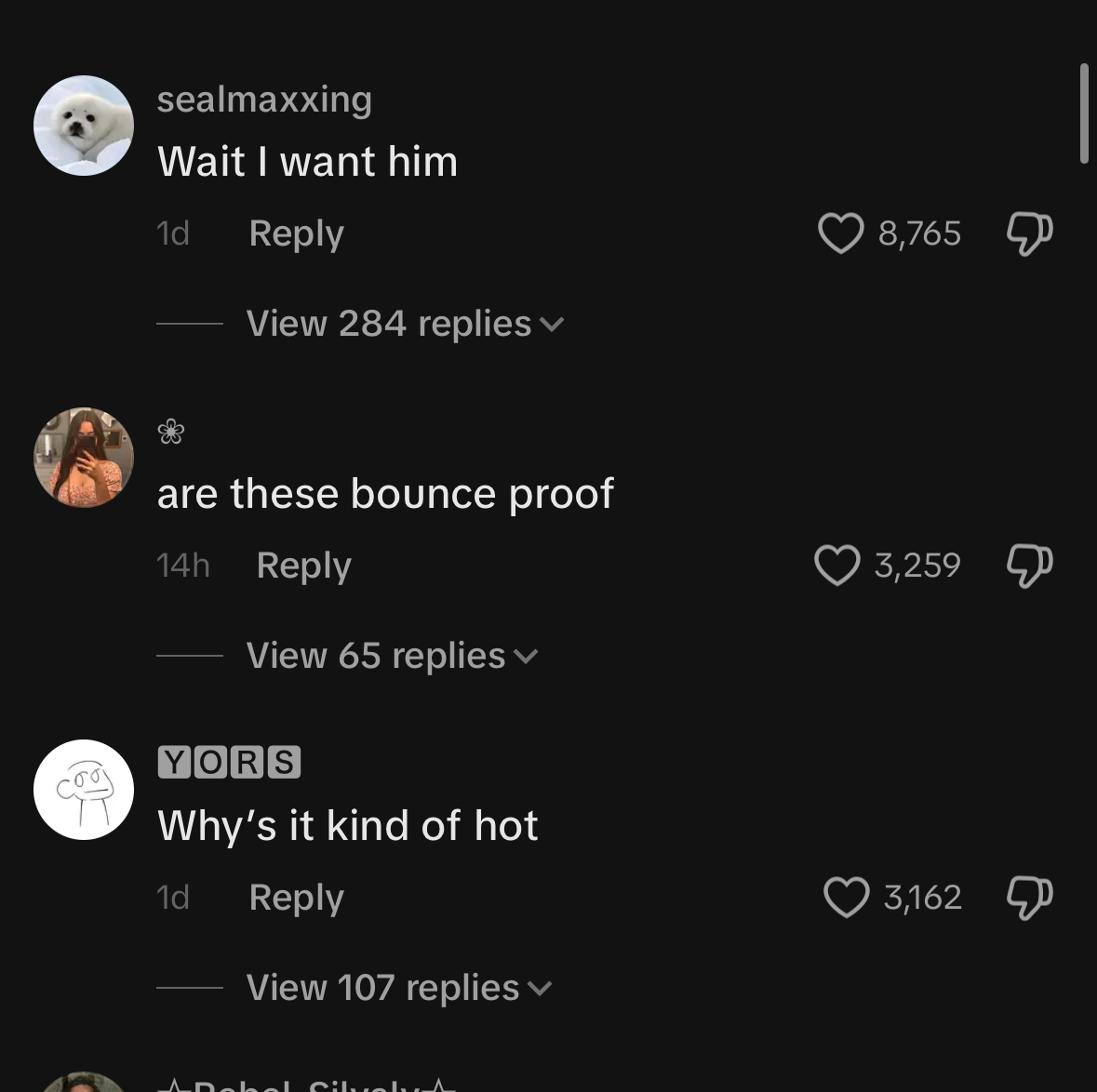Expand View 284 replies
The height and width of the screenshot is (1092, 1097).
(404, 324)
